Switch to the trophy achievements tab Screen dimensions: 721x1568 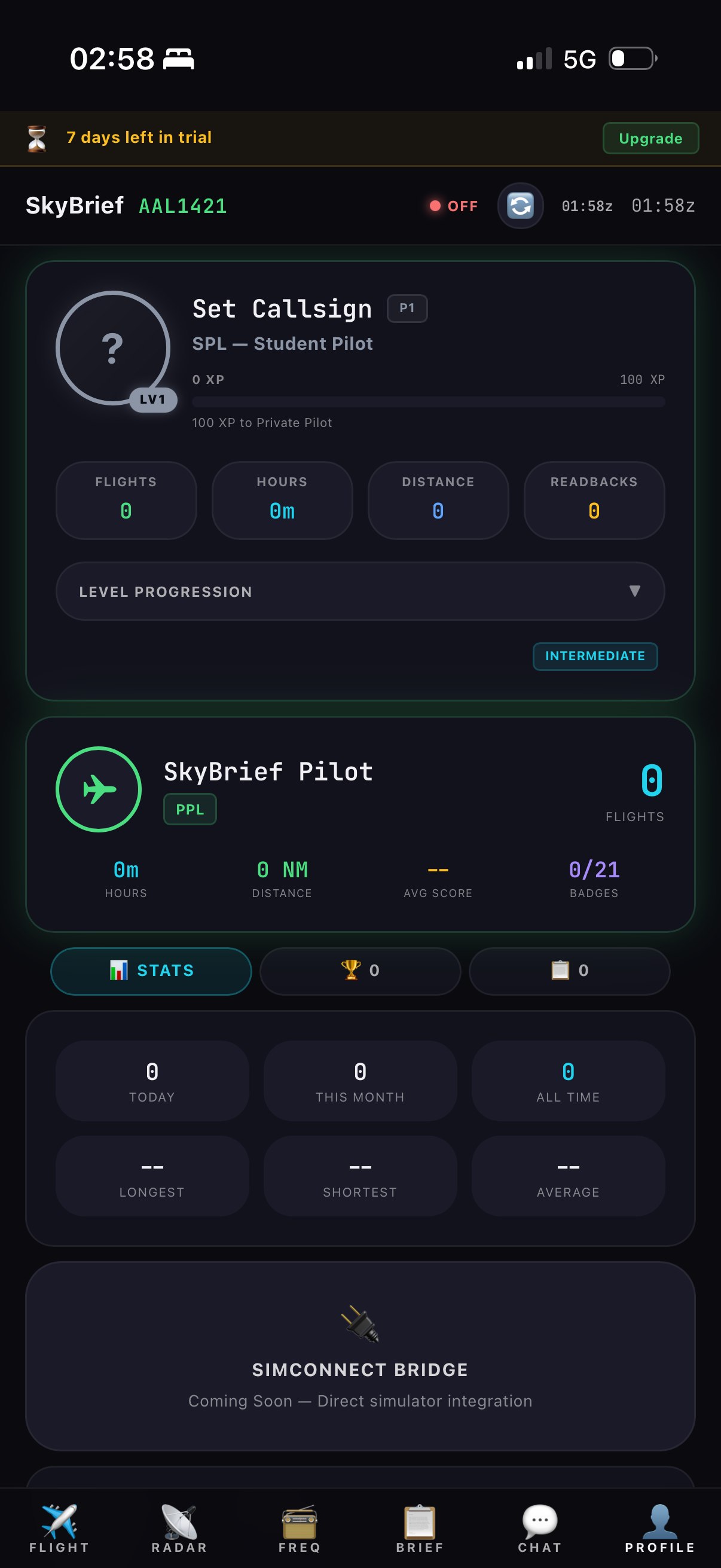[x=359, y=970]
